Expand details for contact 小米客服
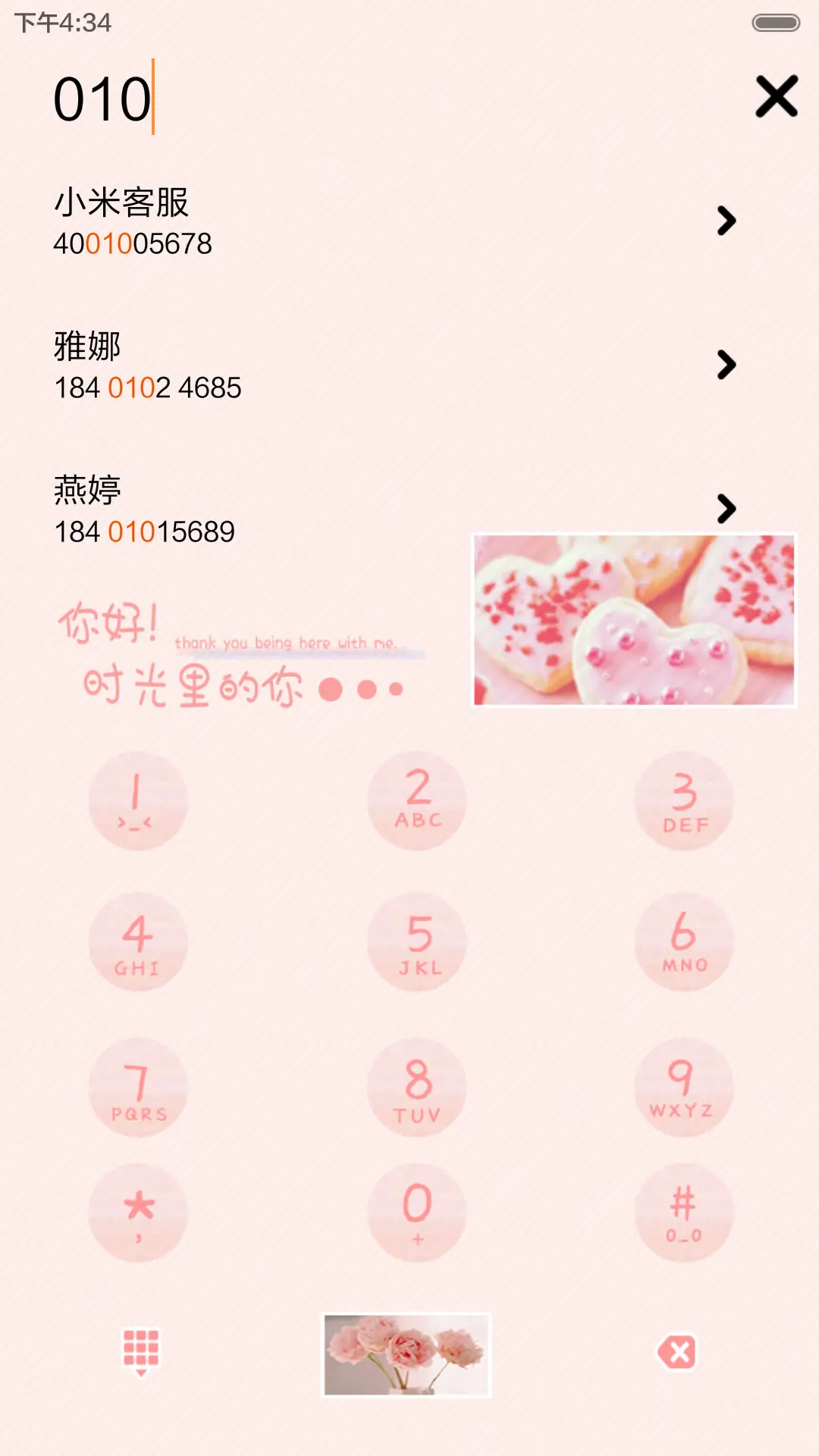 point(726,220)
